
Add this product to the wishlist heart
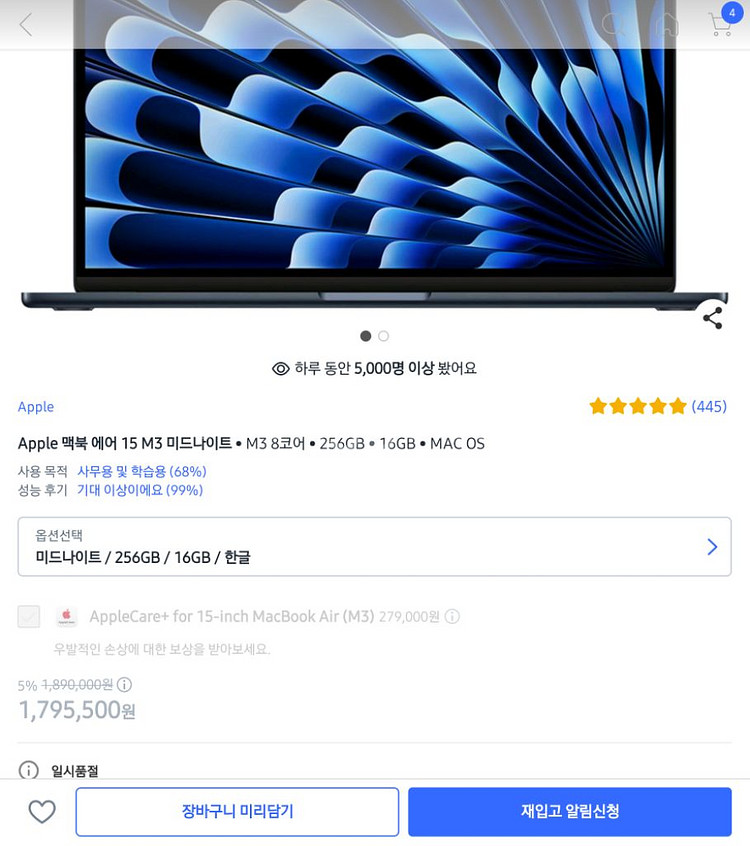(42, 811)
